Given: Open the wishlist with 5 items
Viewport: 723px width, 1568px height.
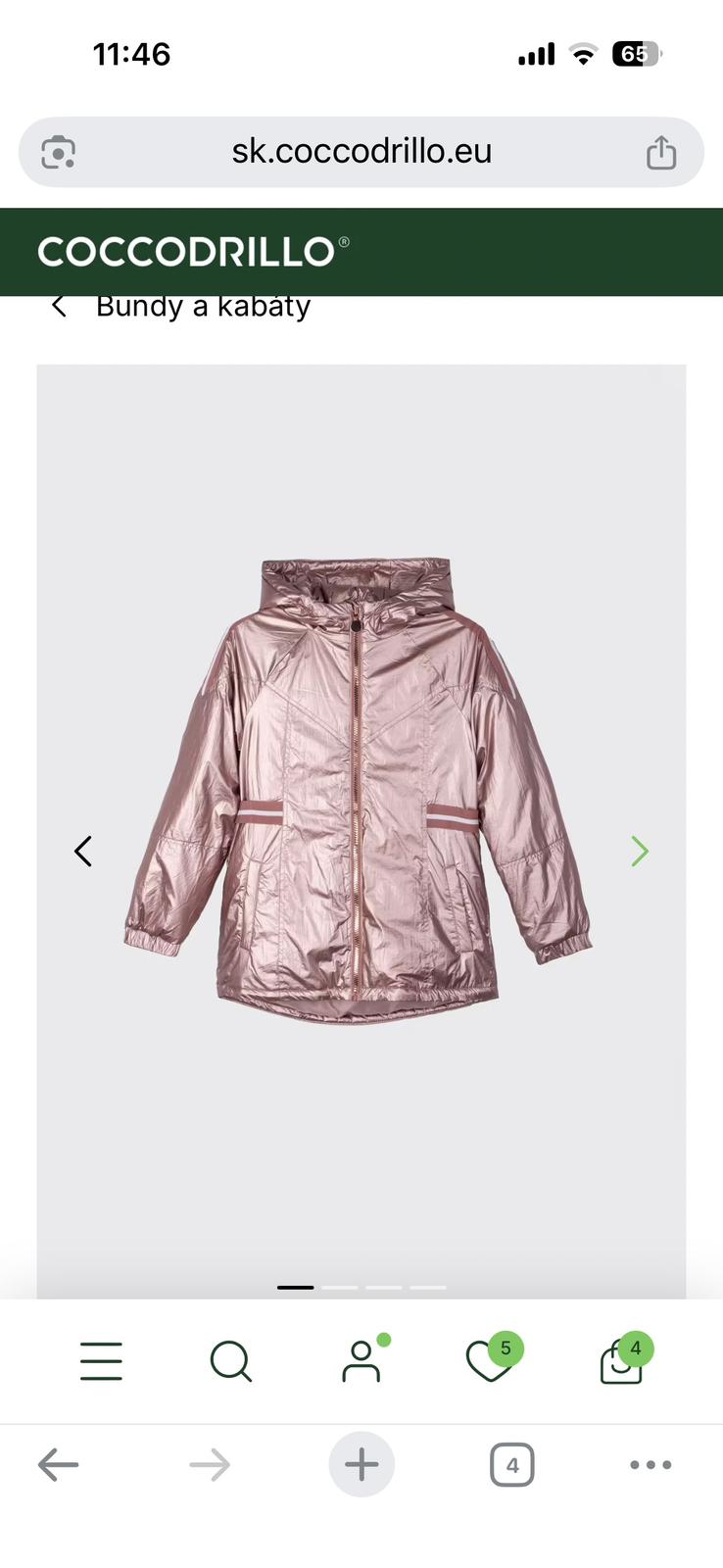Looking at the screenshot, I should (x=490, y=1361).
